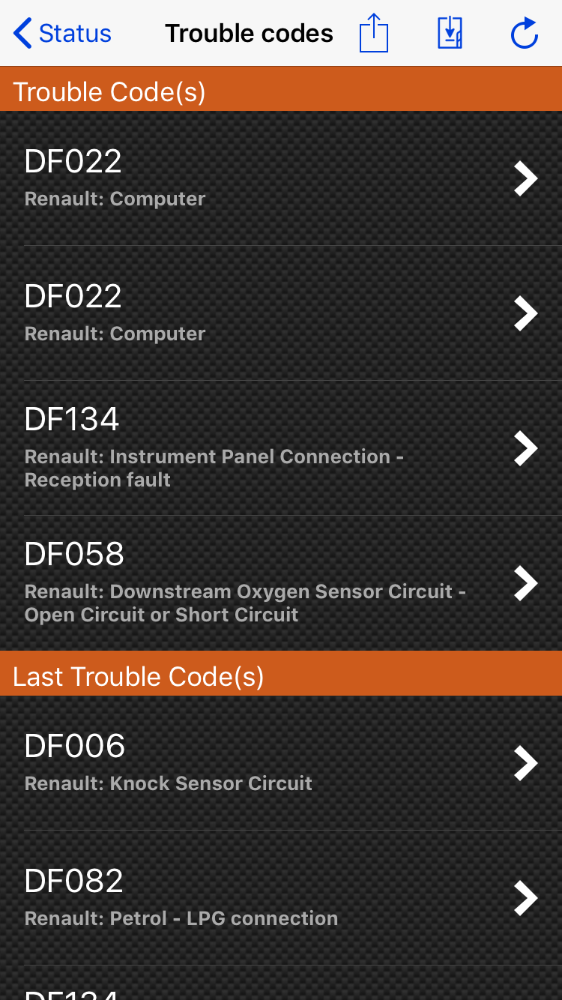Open DF006 Knock Sensor Circuit code

click(281, 763)
